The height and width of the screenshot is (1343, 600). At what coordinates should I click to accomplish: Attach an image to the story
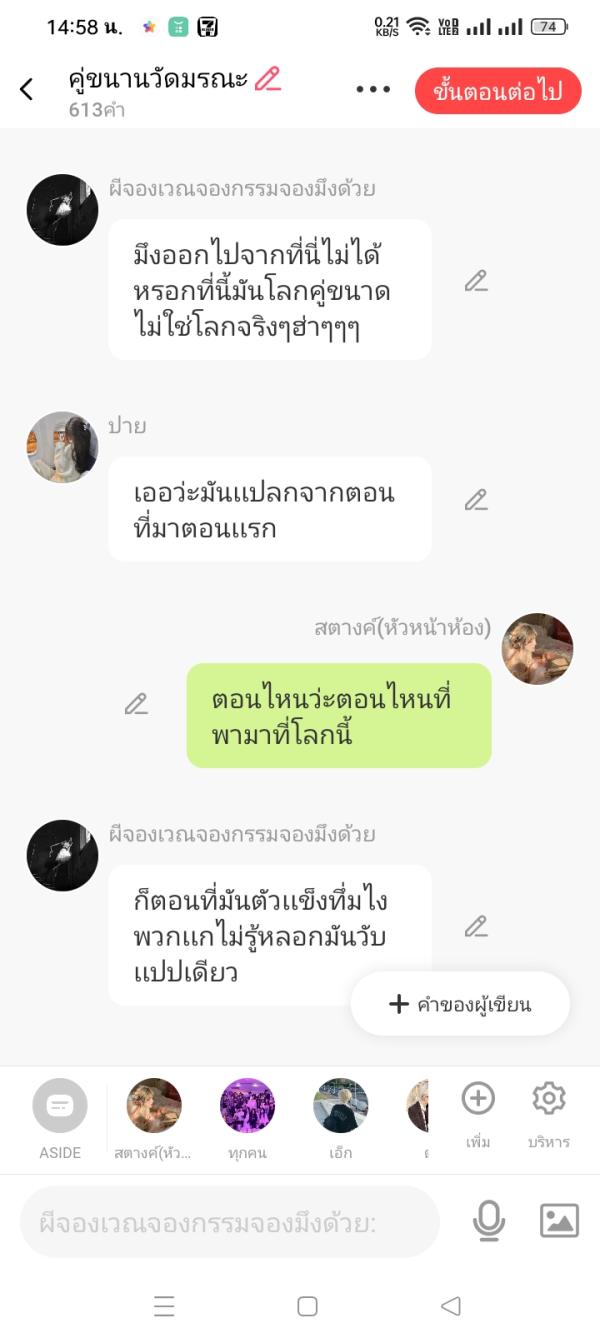click(x=559, y=1221)
